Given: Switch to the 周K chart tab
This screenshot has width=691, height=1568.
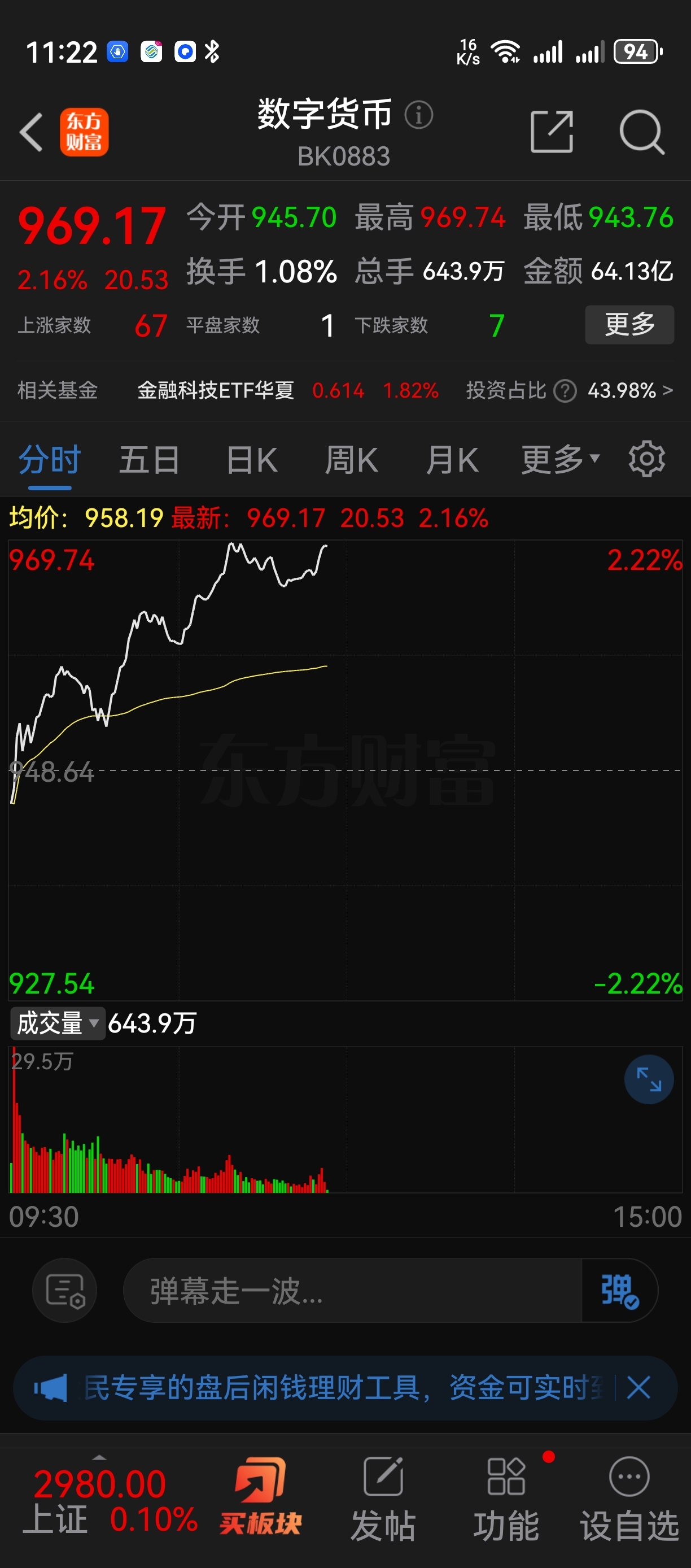Looking at the screenshot, I should [351, 460].
